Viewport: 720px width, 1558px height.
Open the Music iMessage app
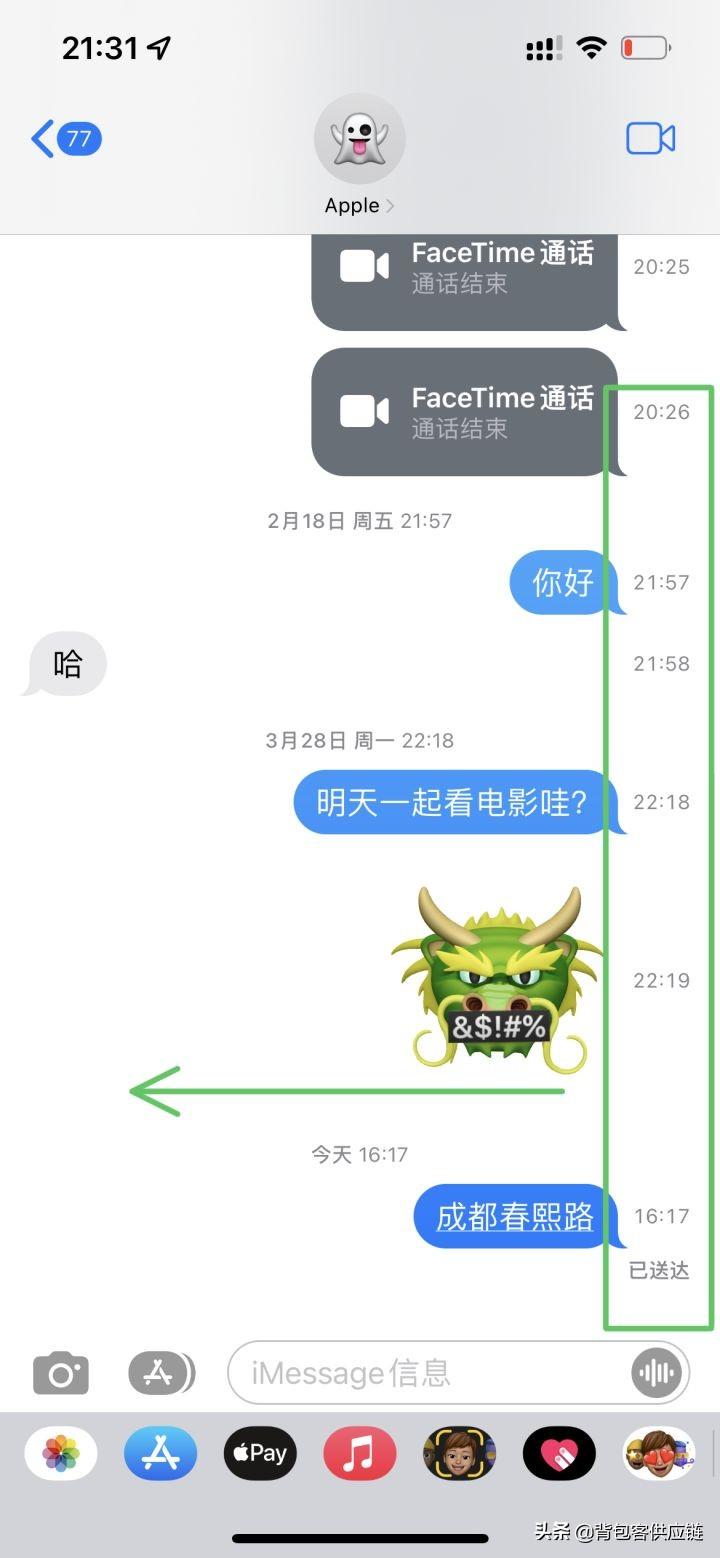[x=360, y=1453]
